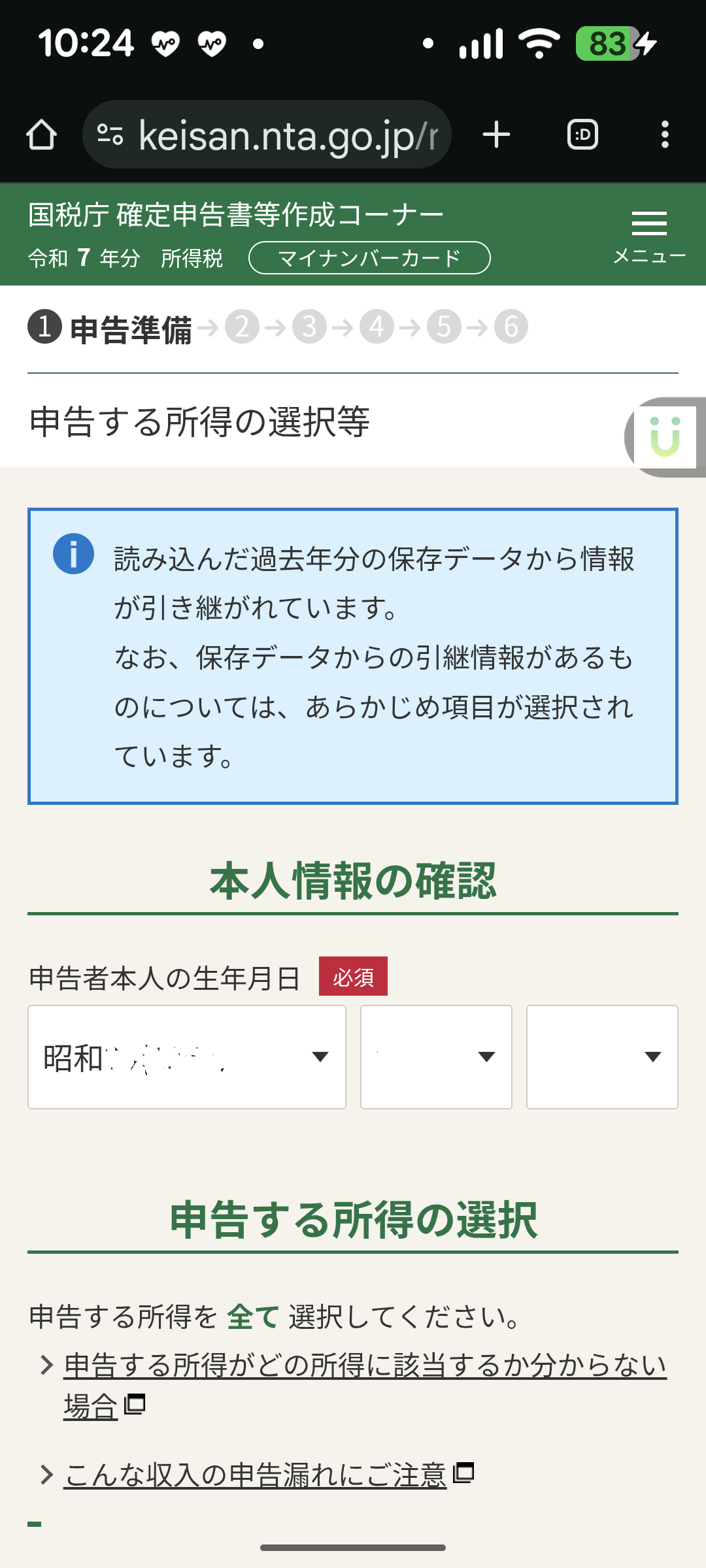Go to the browser home page

click(x=41, y=135)
